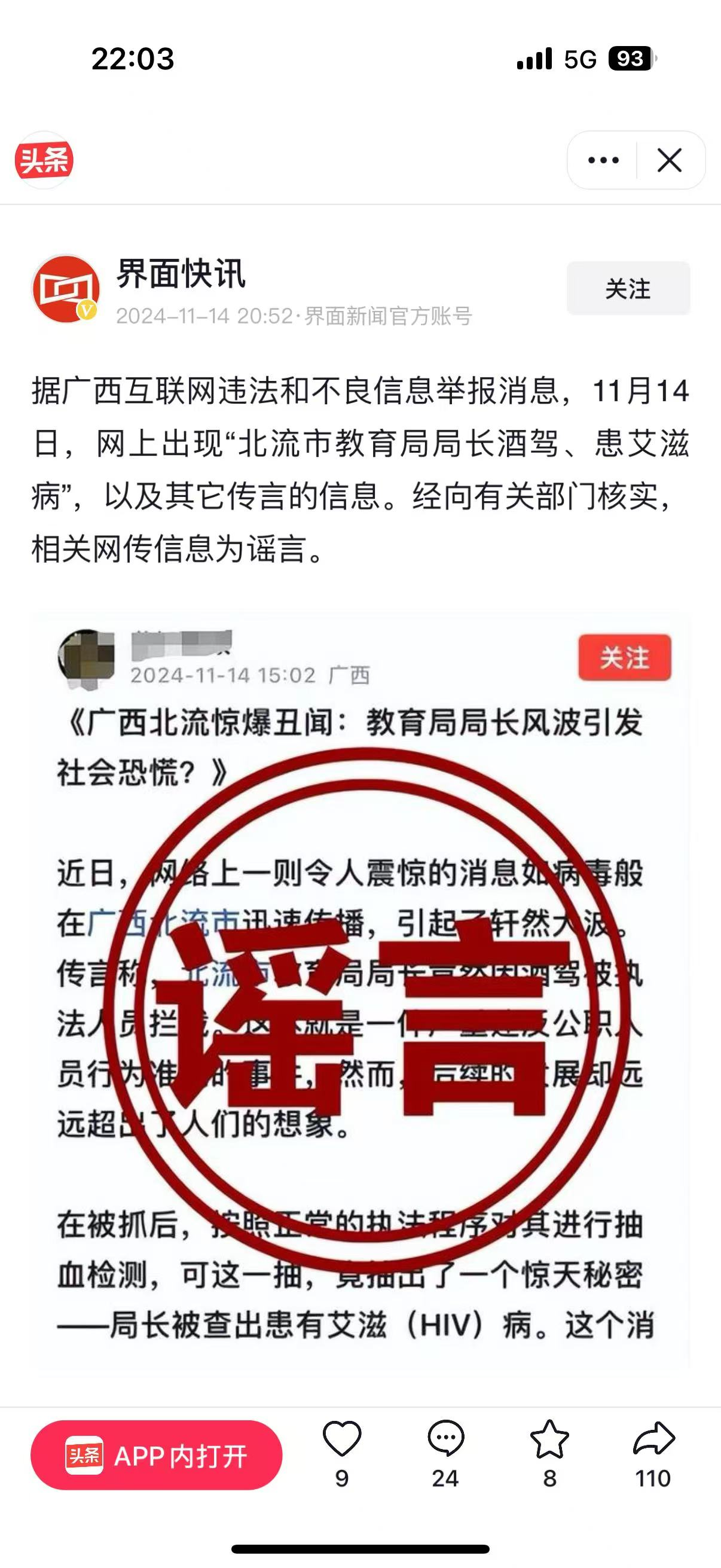
Task: Open the 界面快讯 profile avatar
Action: point(66,288)
